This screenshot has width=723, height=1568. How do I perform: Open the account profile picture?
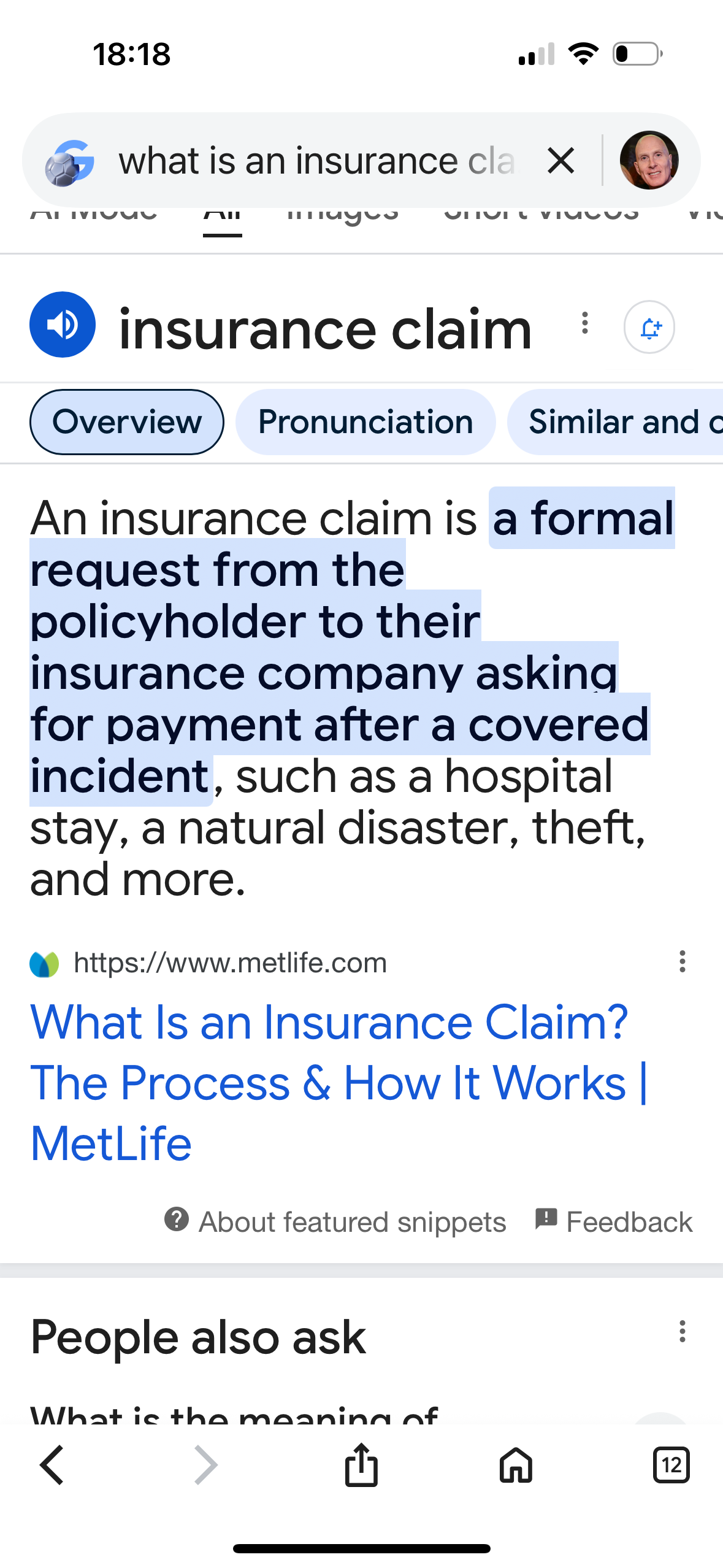pos(649,161)
